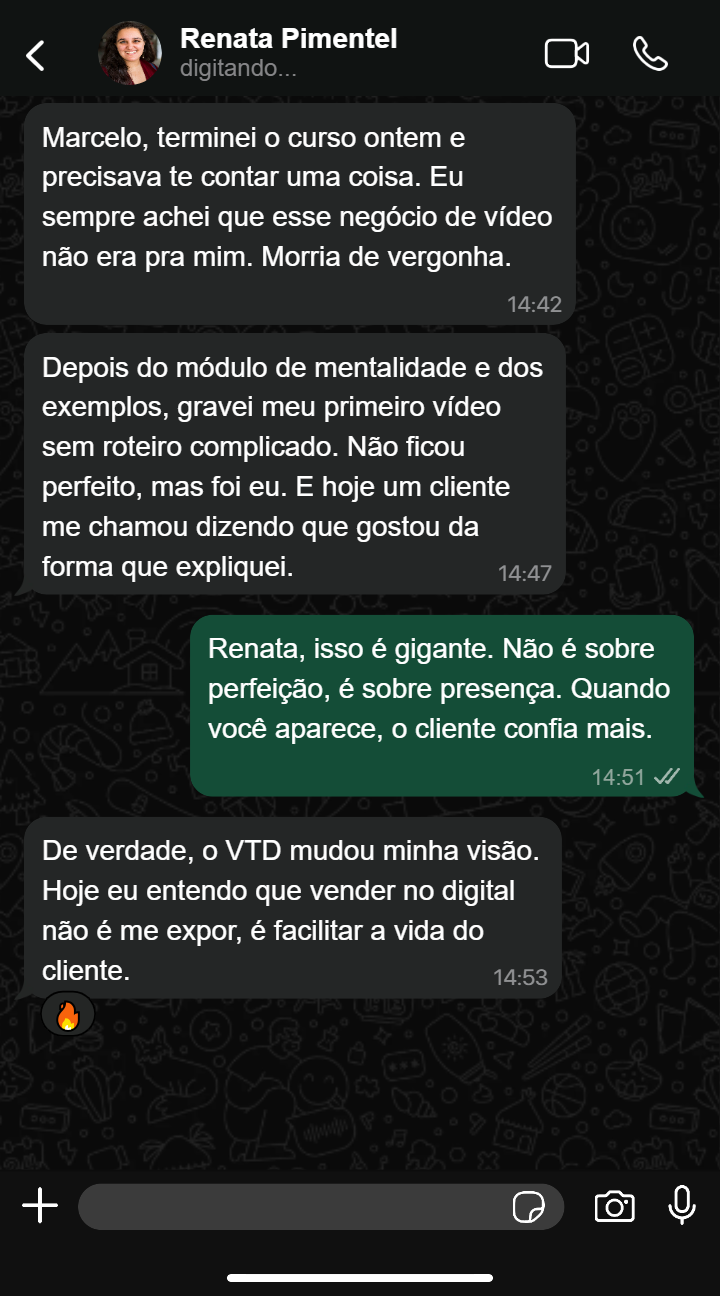Image resolution: width=720 pixels, height=1296 pixels.
Task: Go back to the chat list
Action: click(36, 55)
